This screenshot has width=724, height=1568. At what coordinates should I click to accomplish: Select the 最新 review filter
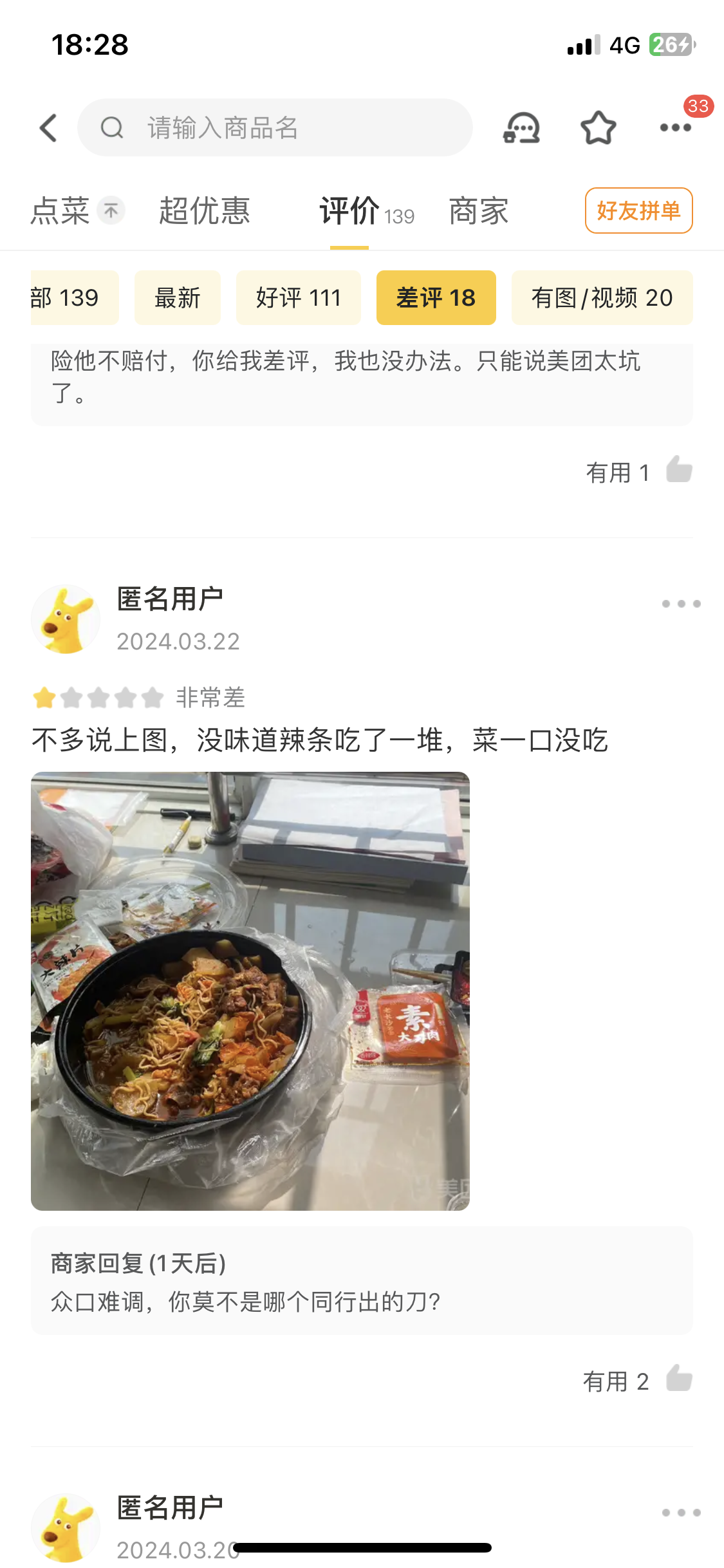178,297
